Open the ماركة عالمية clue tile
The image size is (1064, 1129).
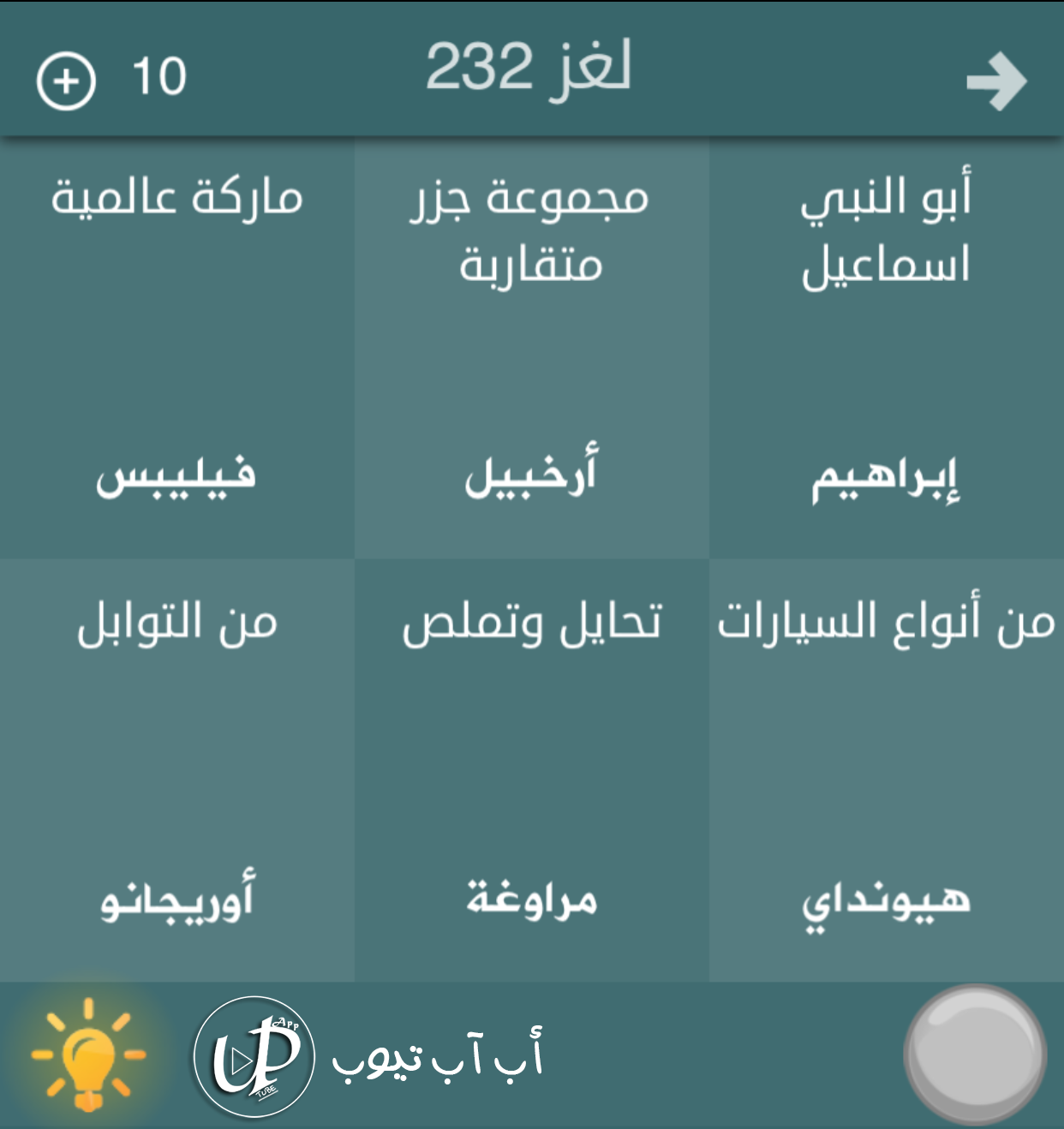point(177,347)
